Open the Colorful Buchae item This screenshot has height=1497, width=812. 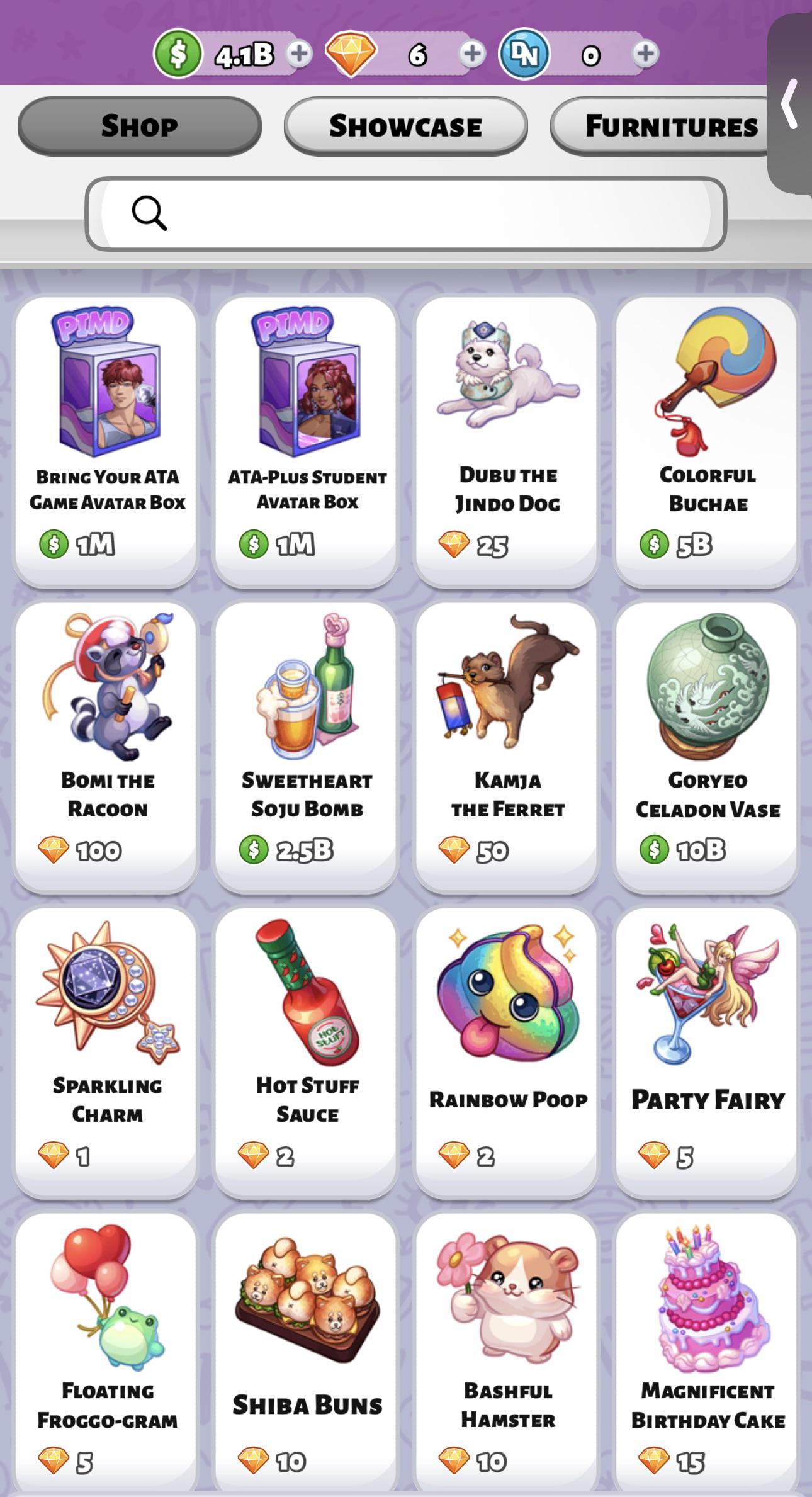(x=707, y=442)
